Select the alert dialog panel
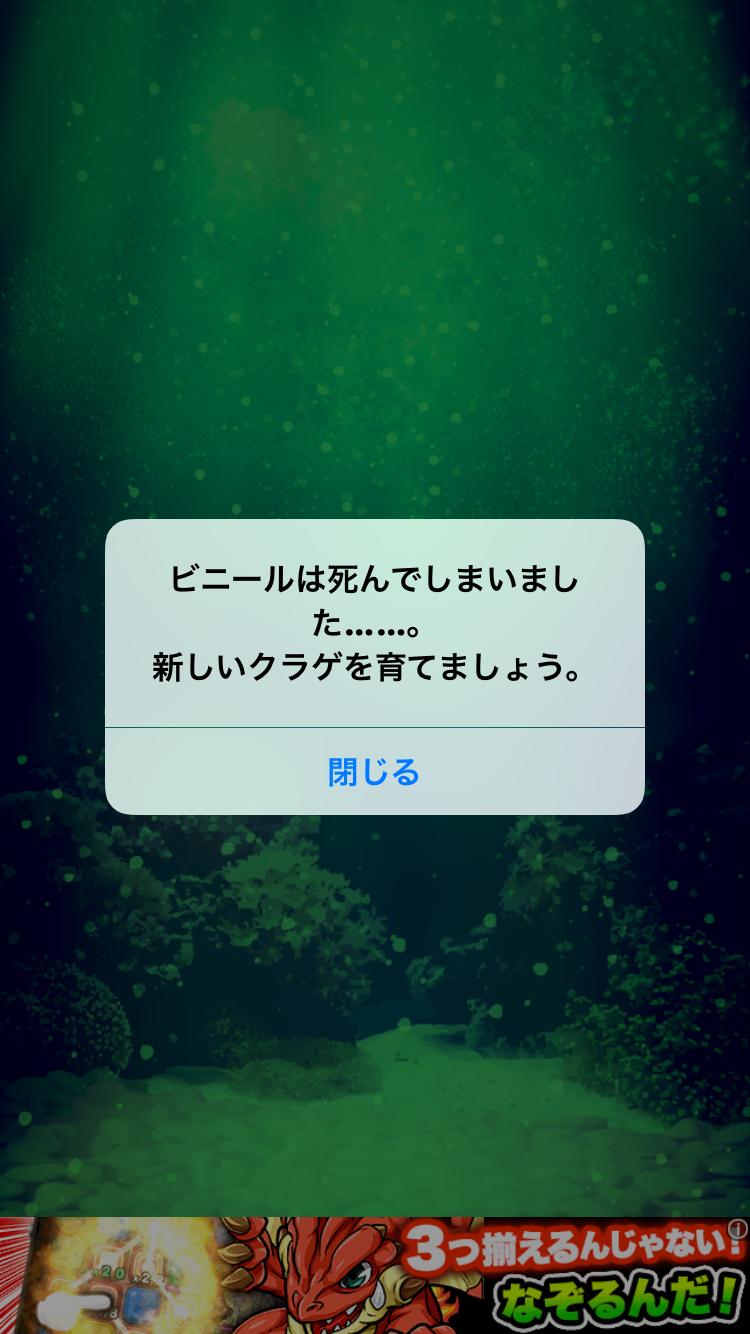Viewport: 750px width, 1334px height. 373,665
